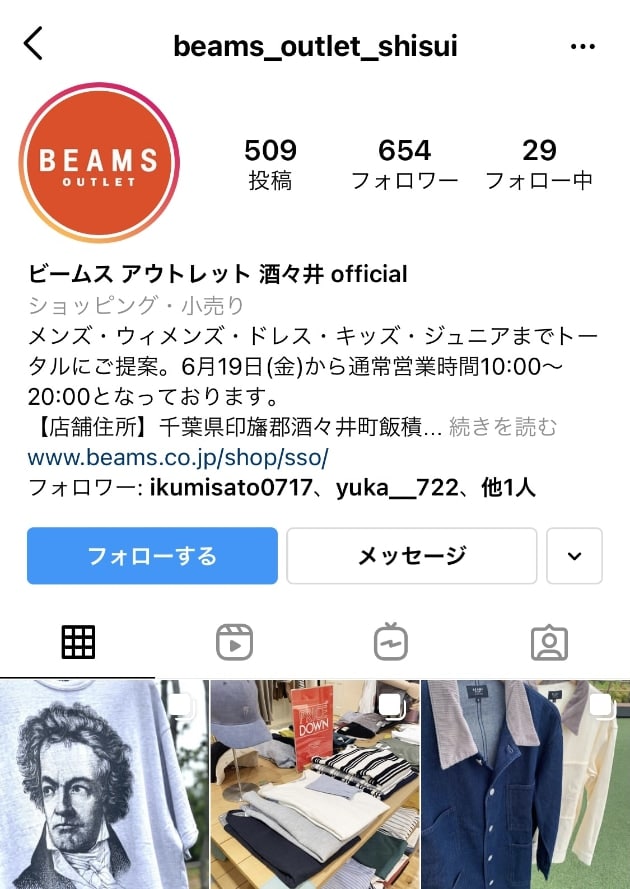Open mutual follower ikumisato0717's profile

(236, 488)
